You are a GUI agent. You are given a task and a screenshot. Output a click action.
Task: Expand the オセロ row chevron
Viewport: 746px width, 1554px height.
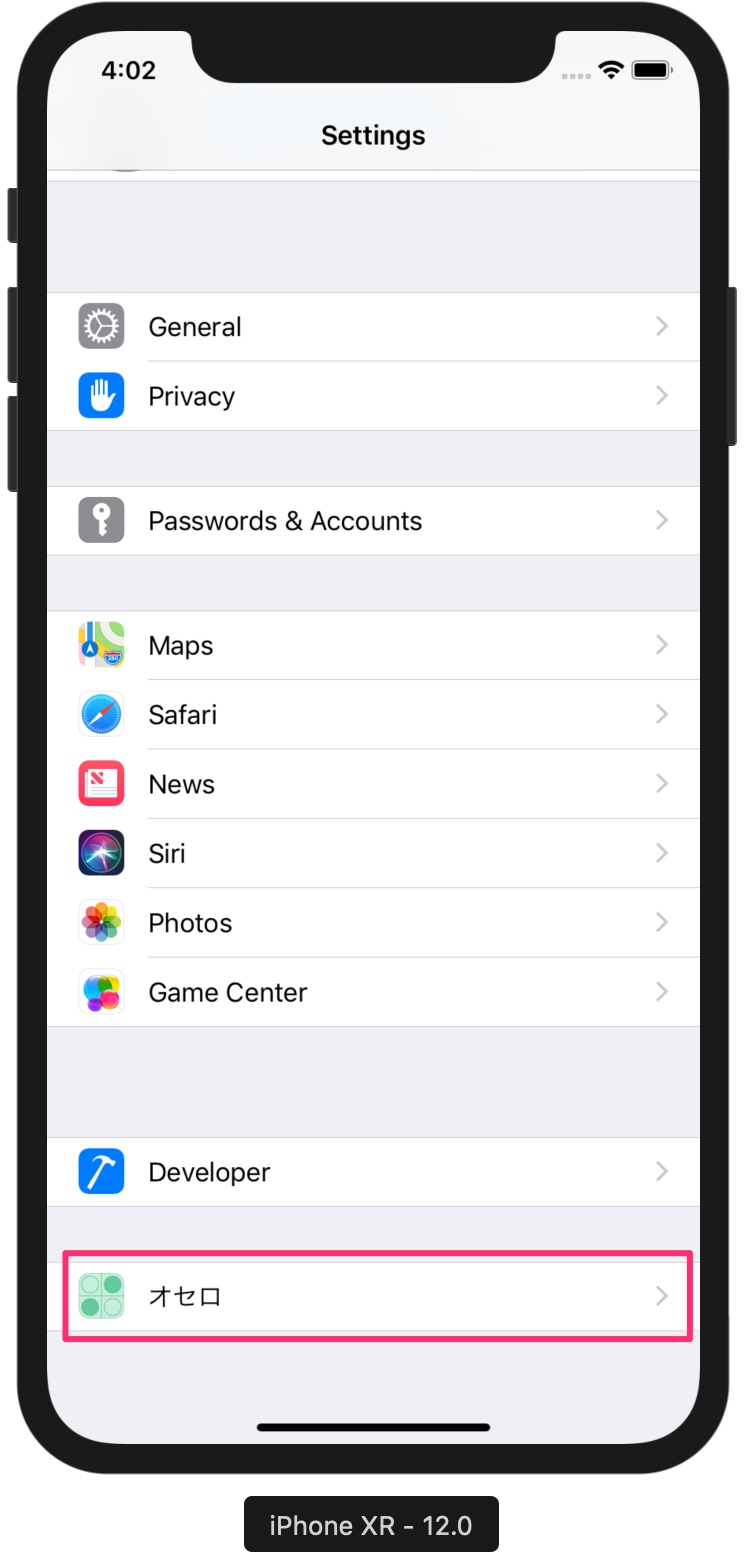(662, 1296)
